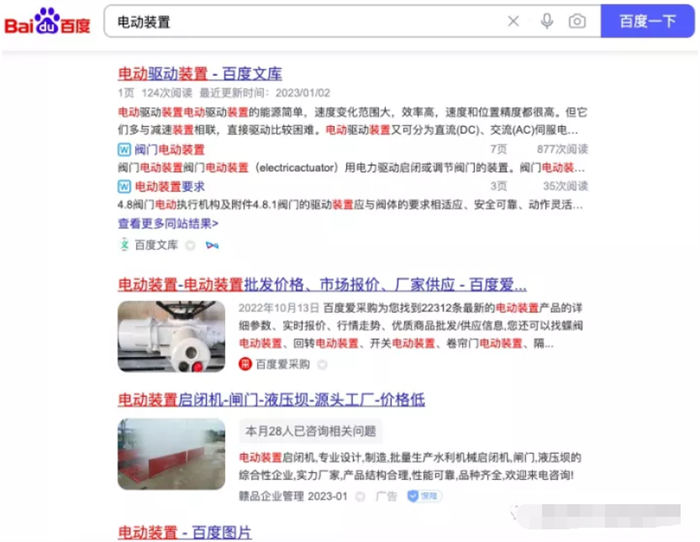Open image search with the camera icon

click(x=577, y=21)
